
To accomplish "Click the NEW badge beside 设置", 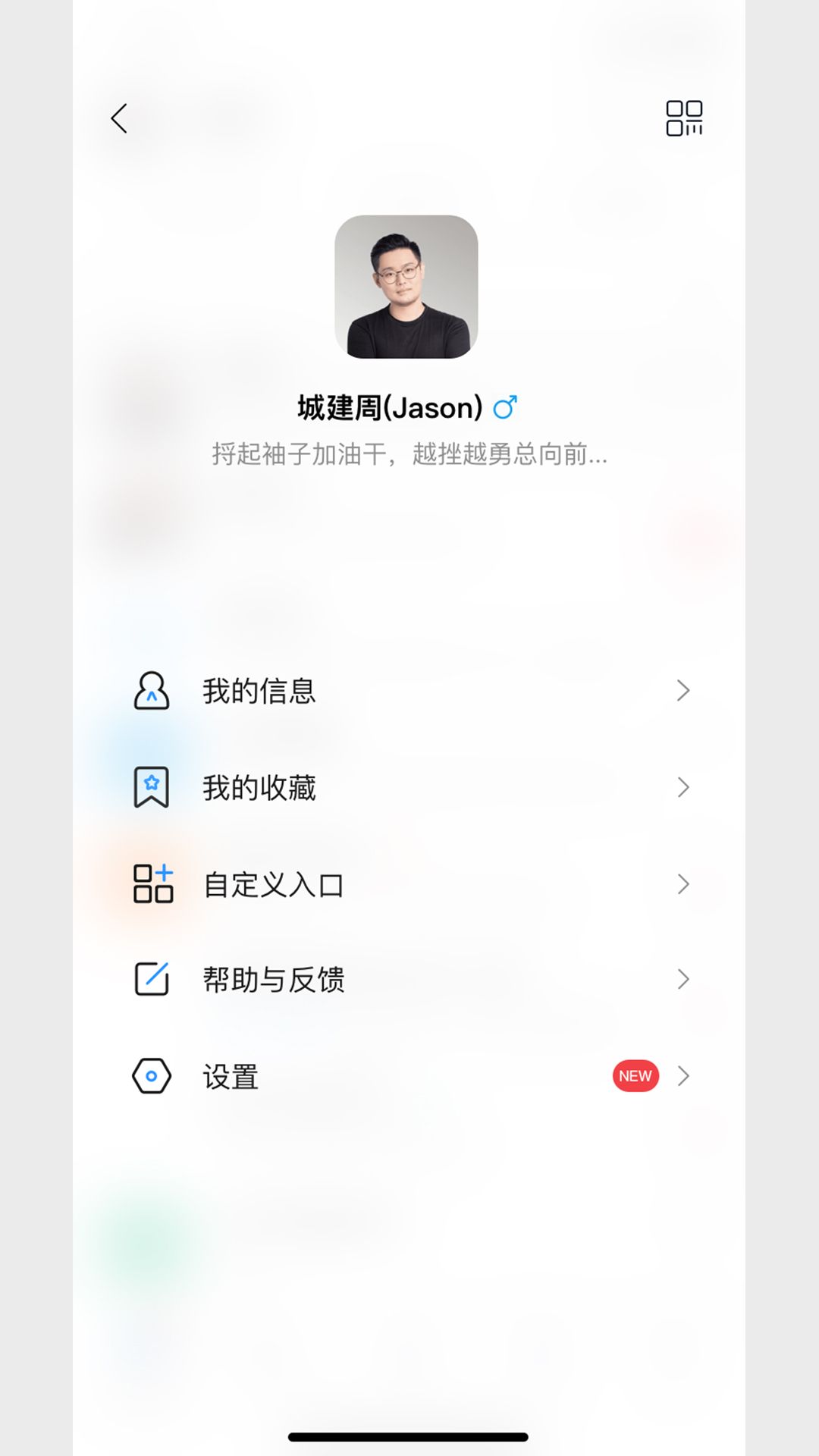I will tap(635, 1076).
